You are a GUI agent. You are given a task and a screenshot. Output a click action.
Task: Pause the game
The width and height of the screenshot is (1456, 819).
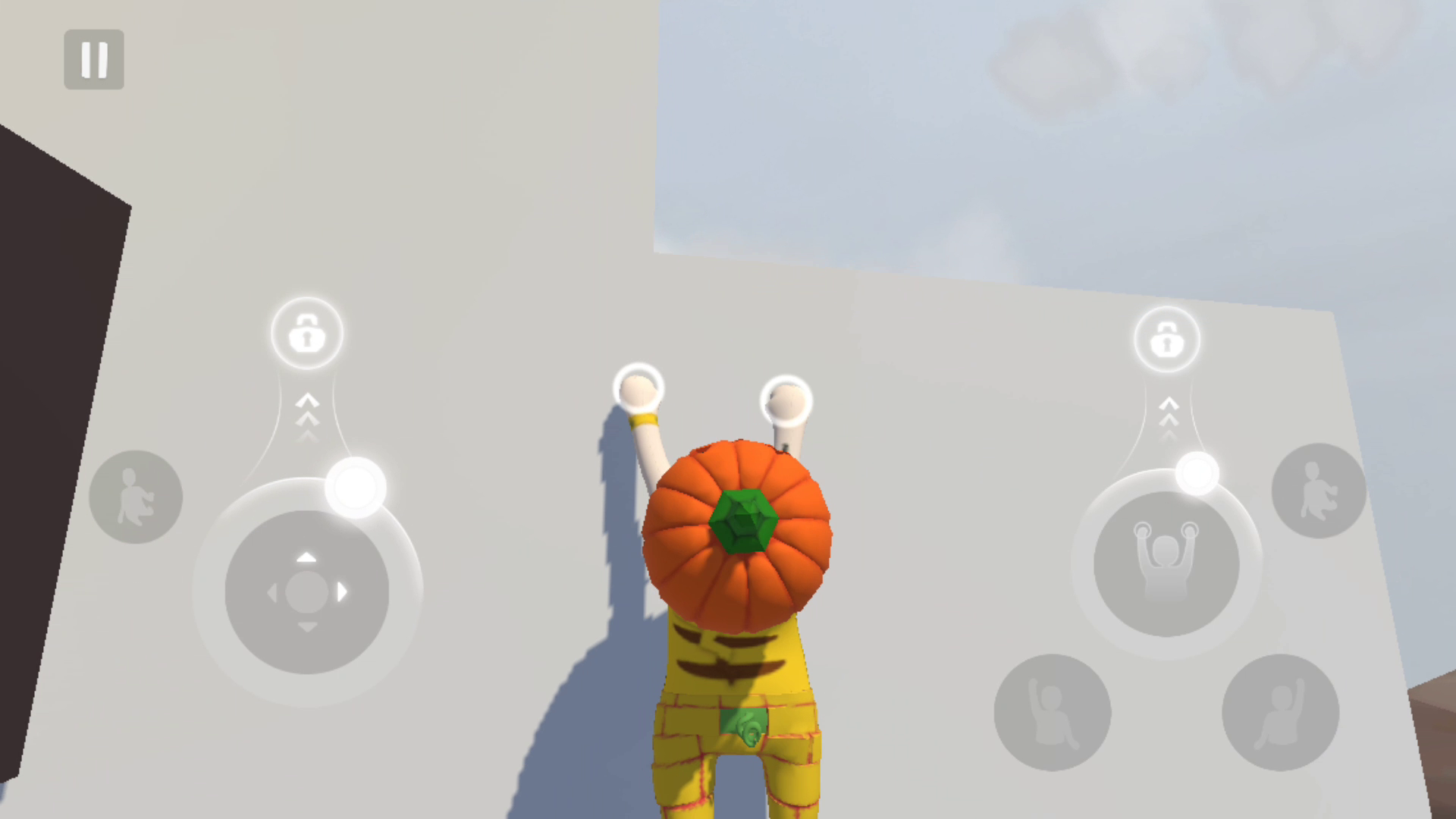click(94, 60)
